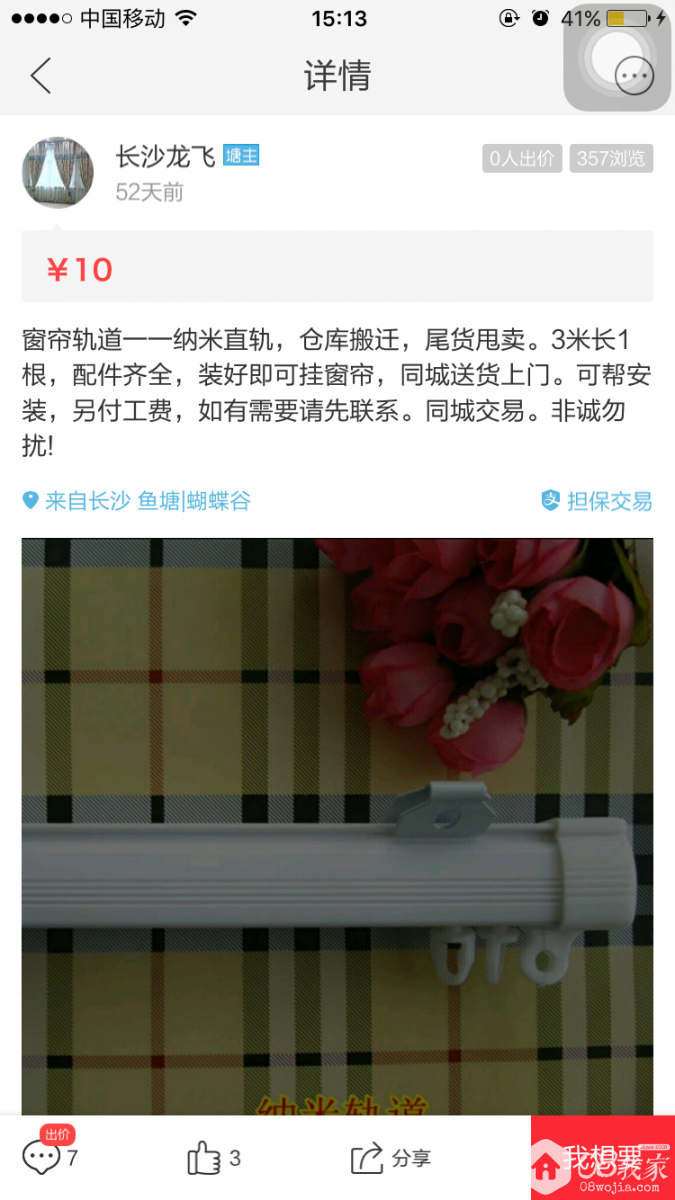Image resolution: width=675 pixels, height=1200 pixels.
Task: Open seller 长沙龙飞's profile avatar
Action: click(x=58, y=173)
